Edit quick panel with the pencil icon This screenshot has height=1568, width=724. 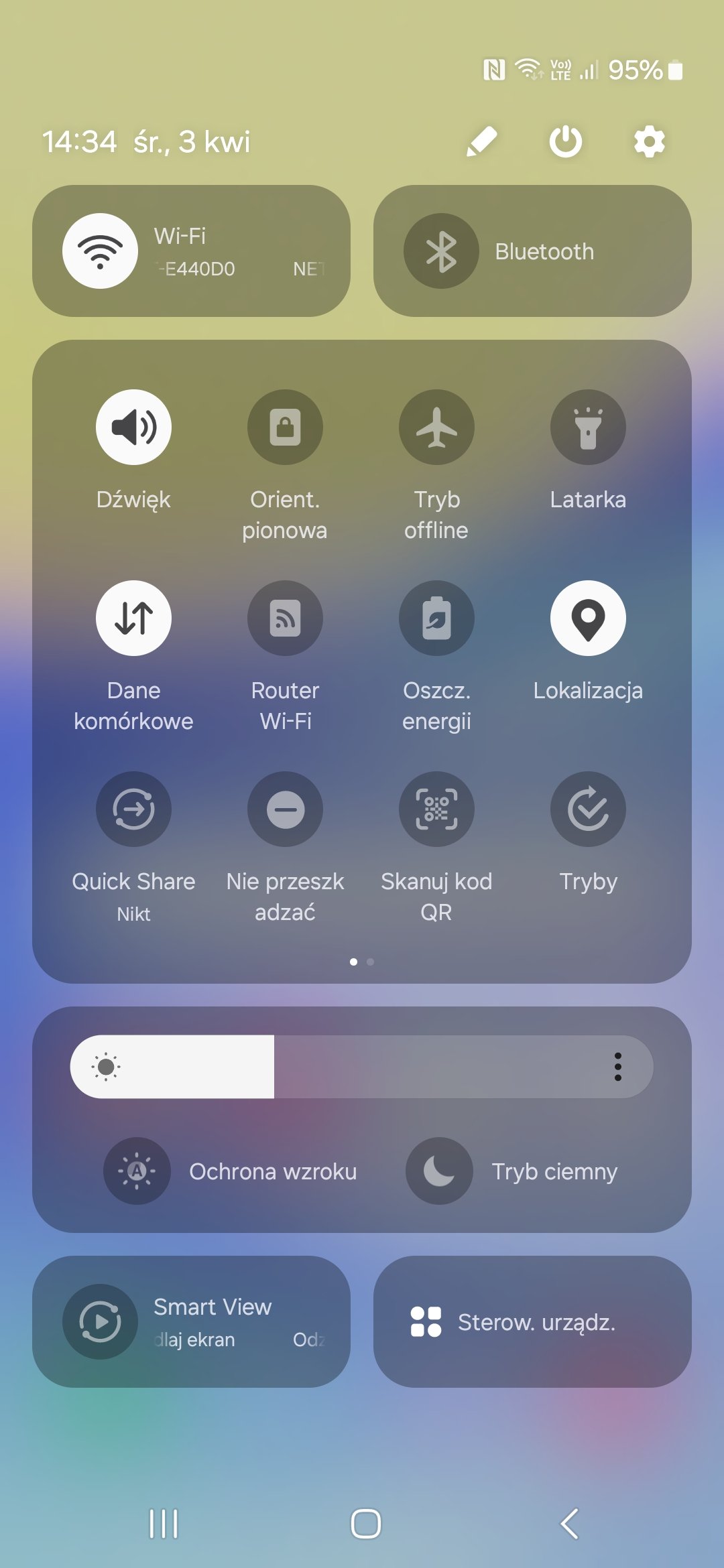482,142
